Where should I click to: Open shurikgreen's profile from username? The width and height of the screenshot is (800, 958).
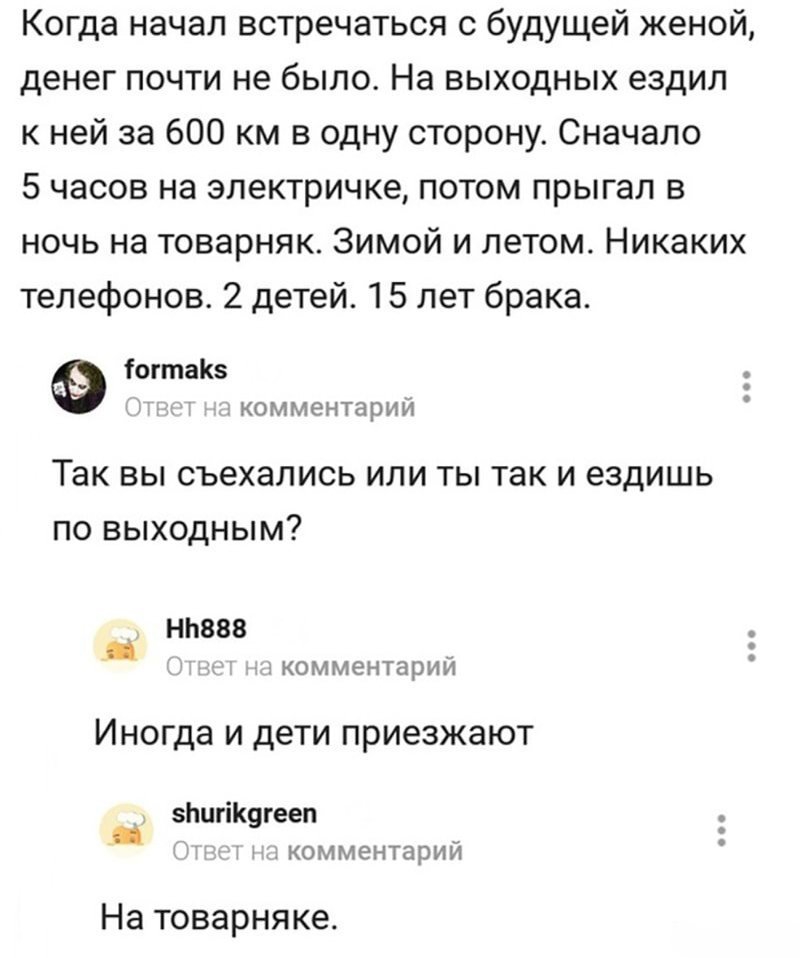coord(246,814)
